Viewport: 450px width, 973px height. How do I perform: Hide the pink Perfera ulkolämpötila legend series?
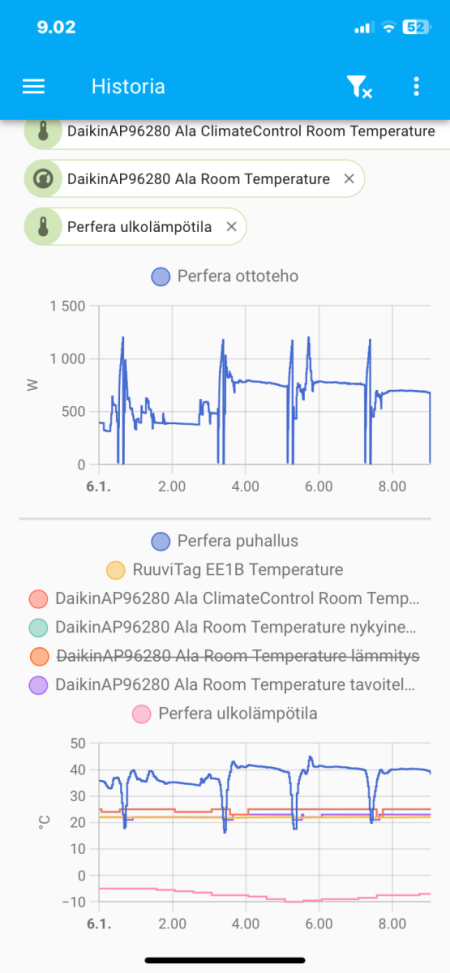click(x=225, y=714)
